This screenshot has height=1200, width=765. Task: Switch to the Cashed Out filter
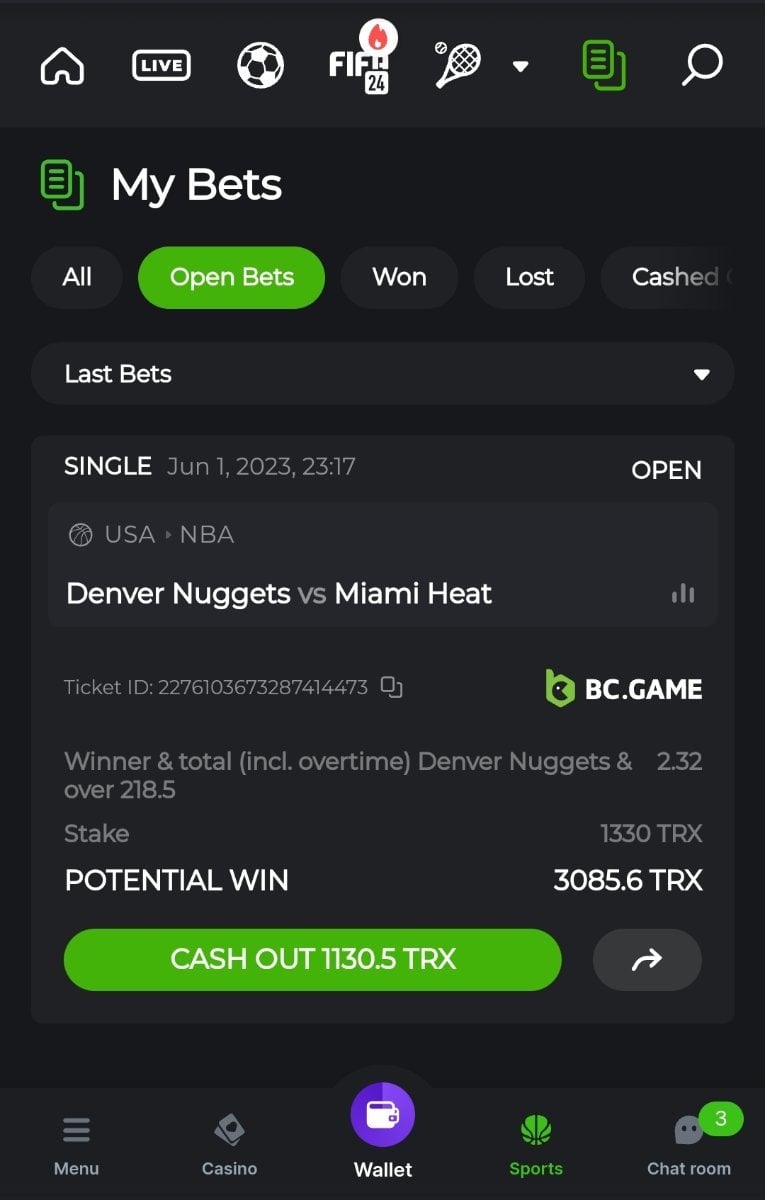680,277
